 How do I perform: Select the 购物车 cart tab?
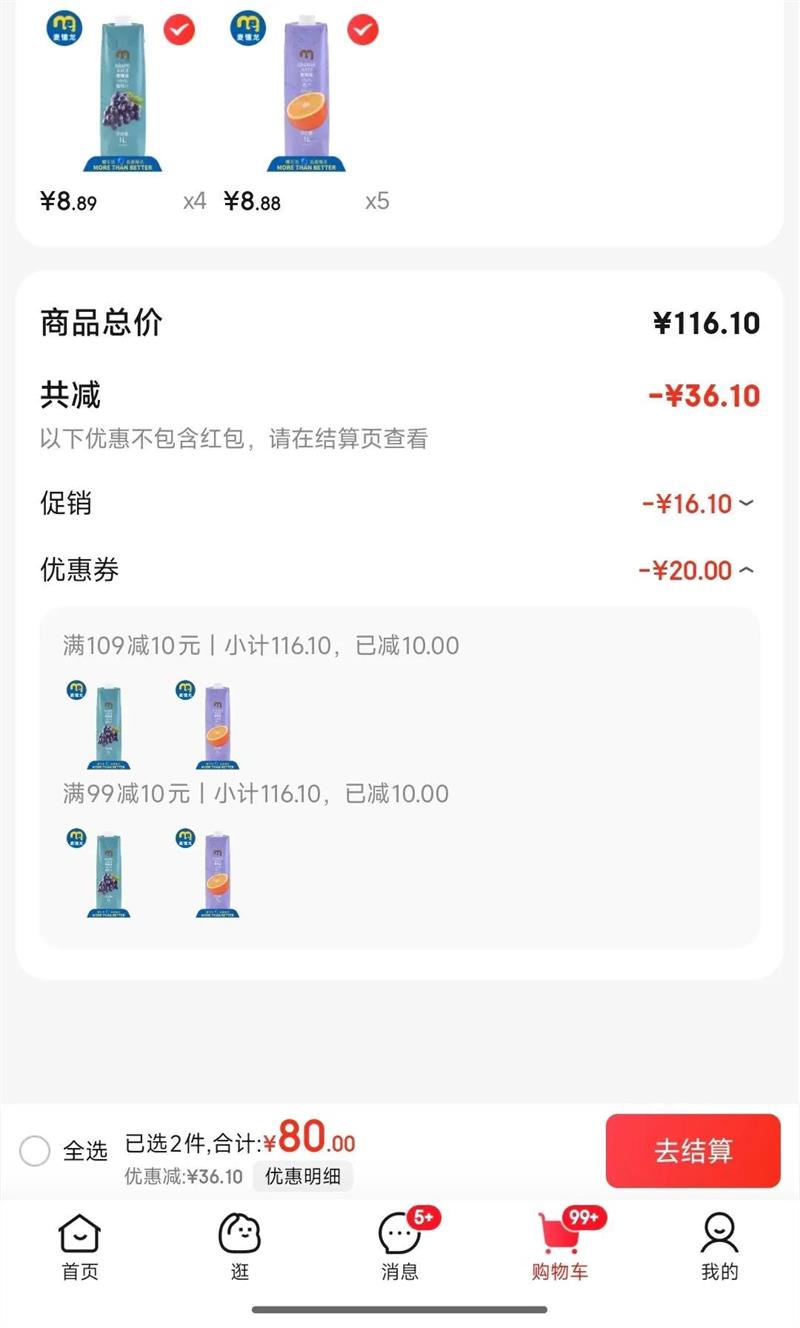tap(560, 1246)
